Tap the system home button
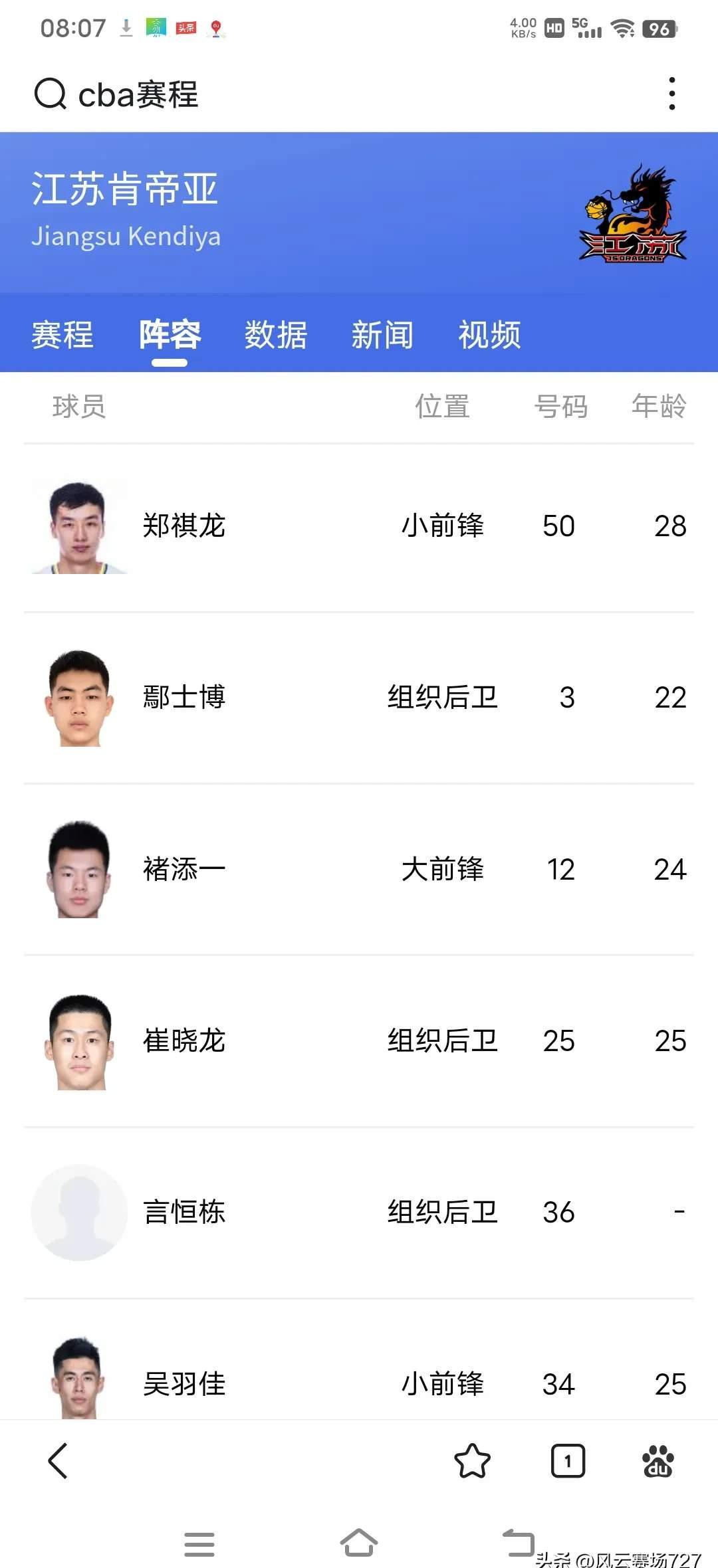This screenshot has height=1568, width=718. (x=359, y=1543)
